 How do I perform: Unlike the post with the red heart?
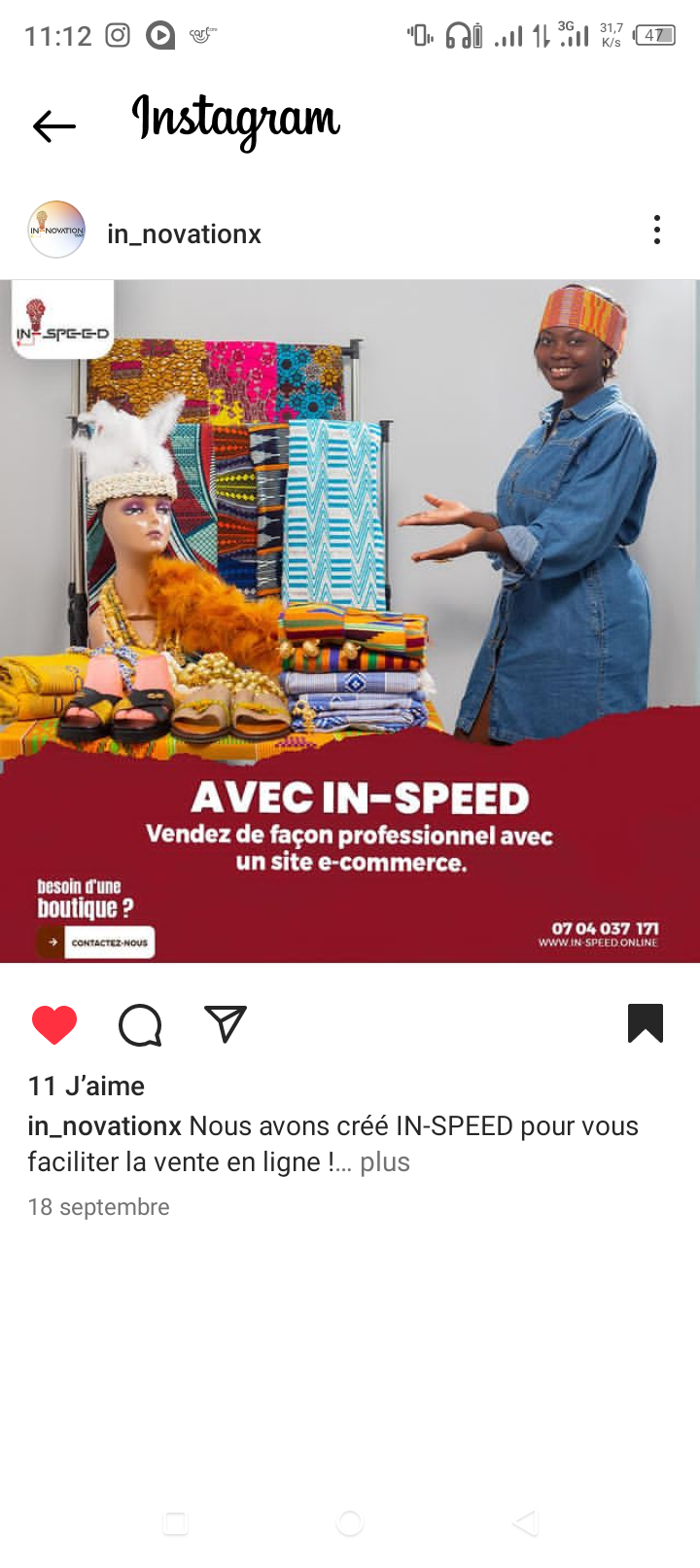[x=54, y=1024]
